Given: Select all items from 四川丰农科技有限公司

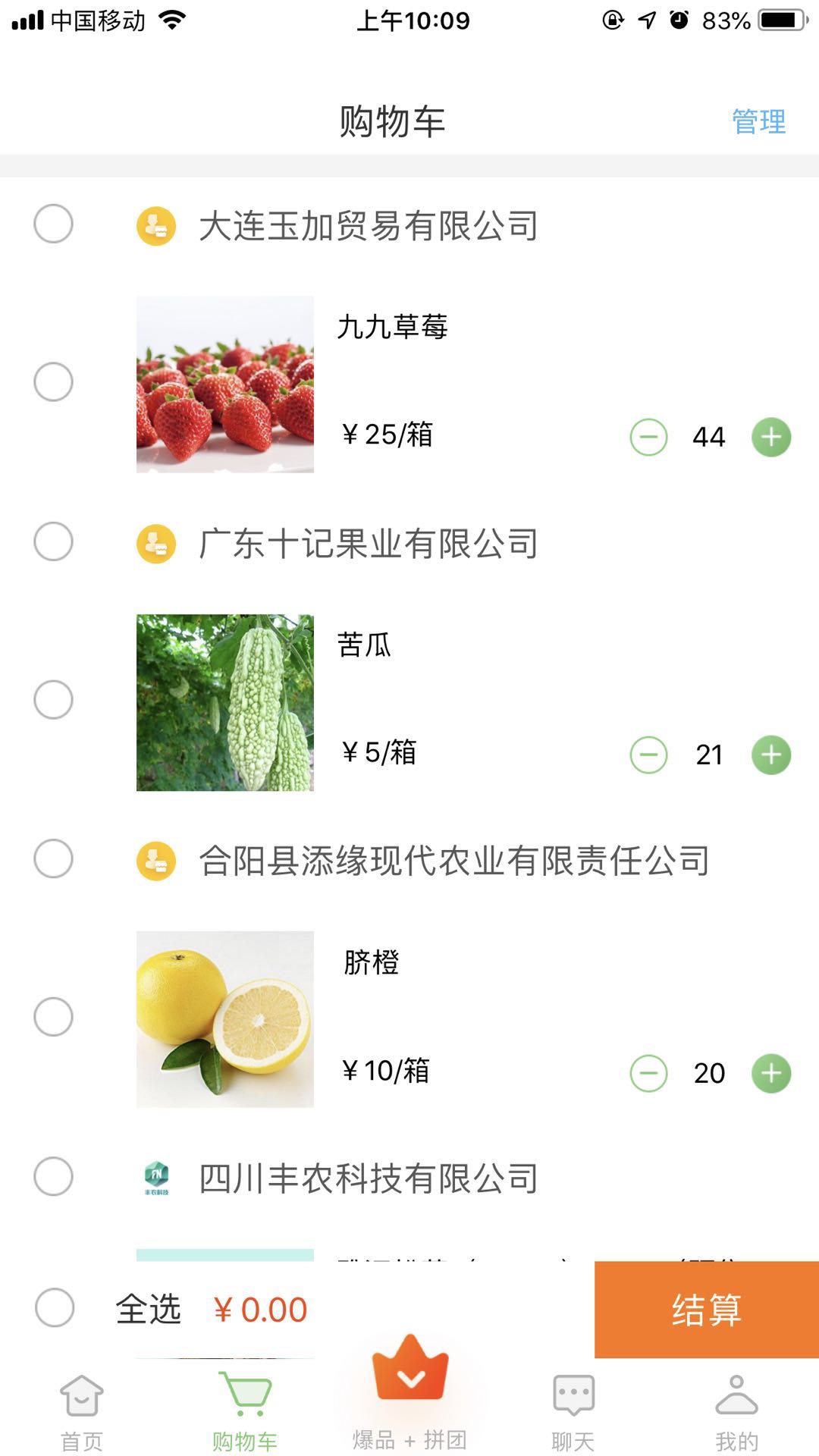Looking at the screenshot, I should 53,1177.
